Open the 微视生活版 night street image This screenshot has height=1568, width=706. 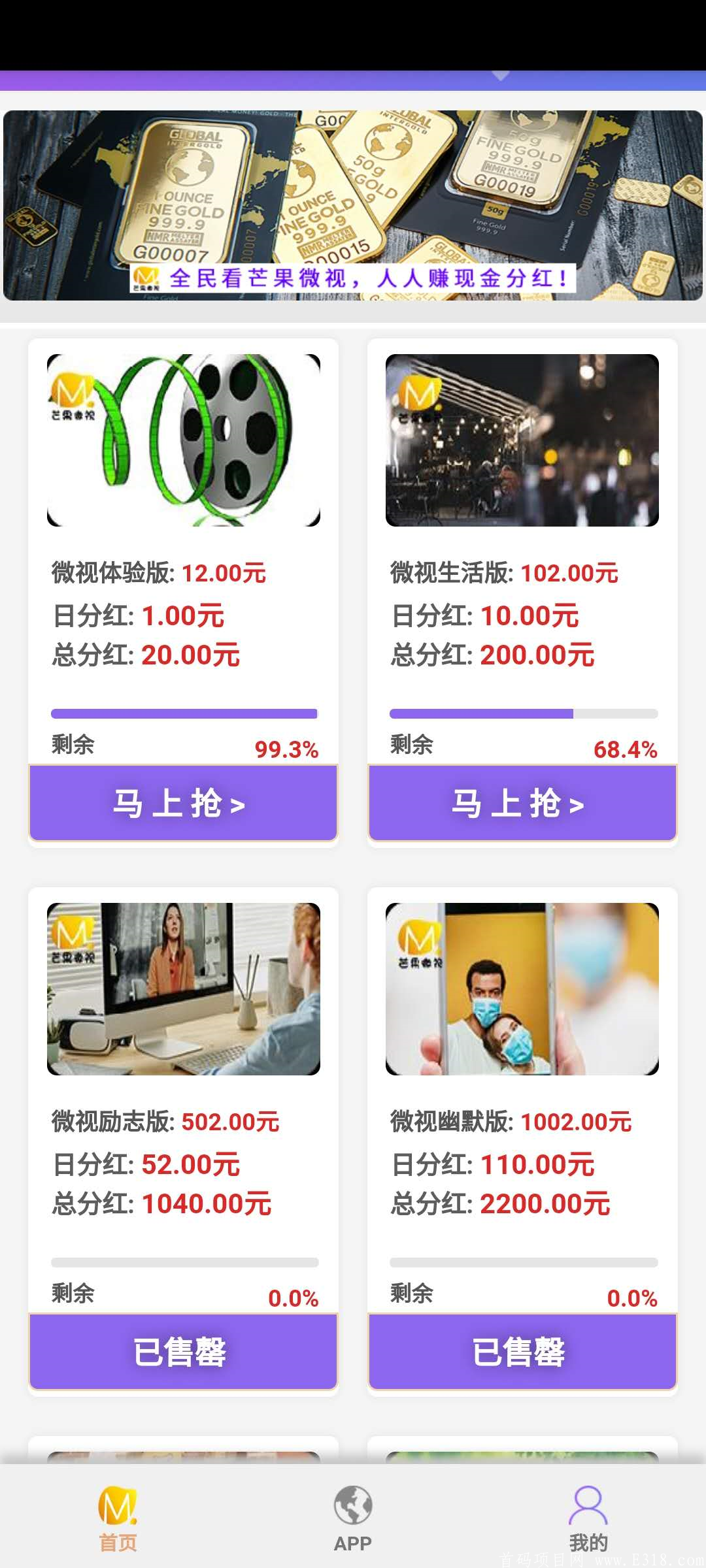pyautogui.click(x=522, y=440)
